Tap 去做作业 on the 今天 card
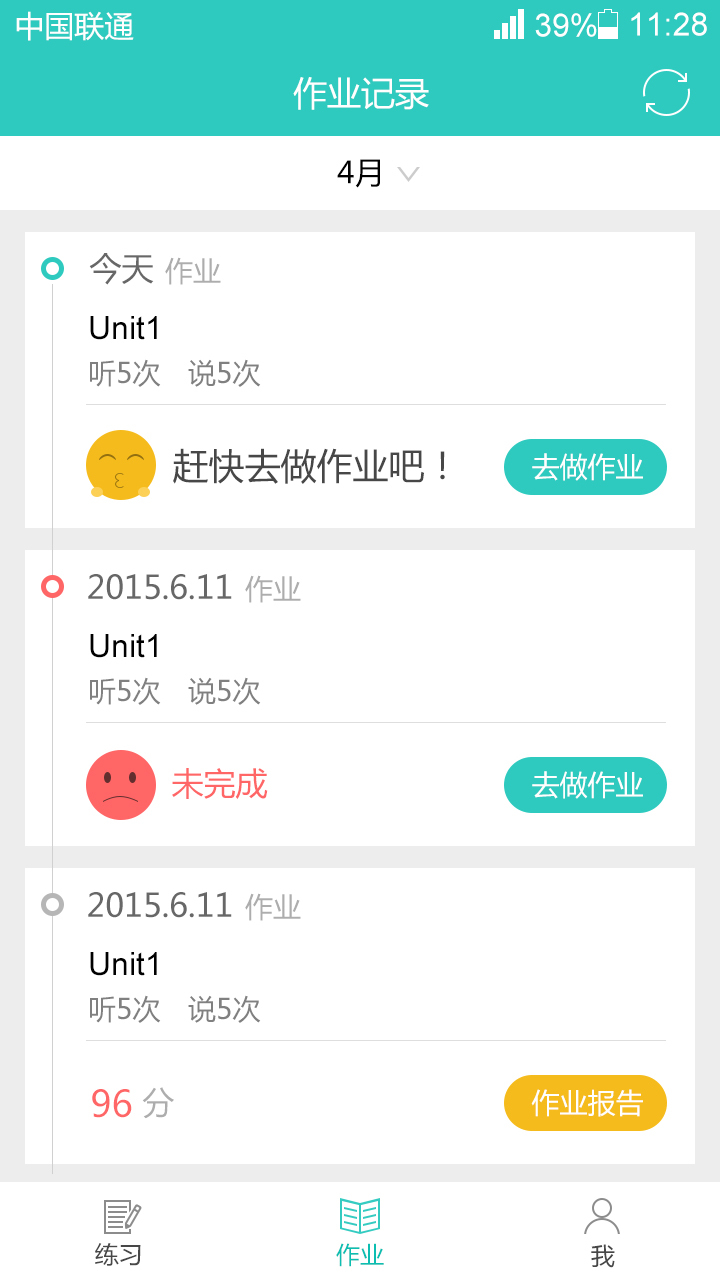This screenshot has width=720, height=1280. [585, 466]
